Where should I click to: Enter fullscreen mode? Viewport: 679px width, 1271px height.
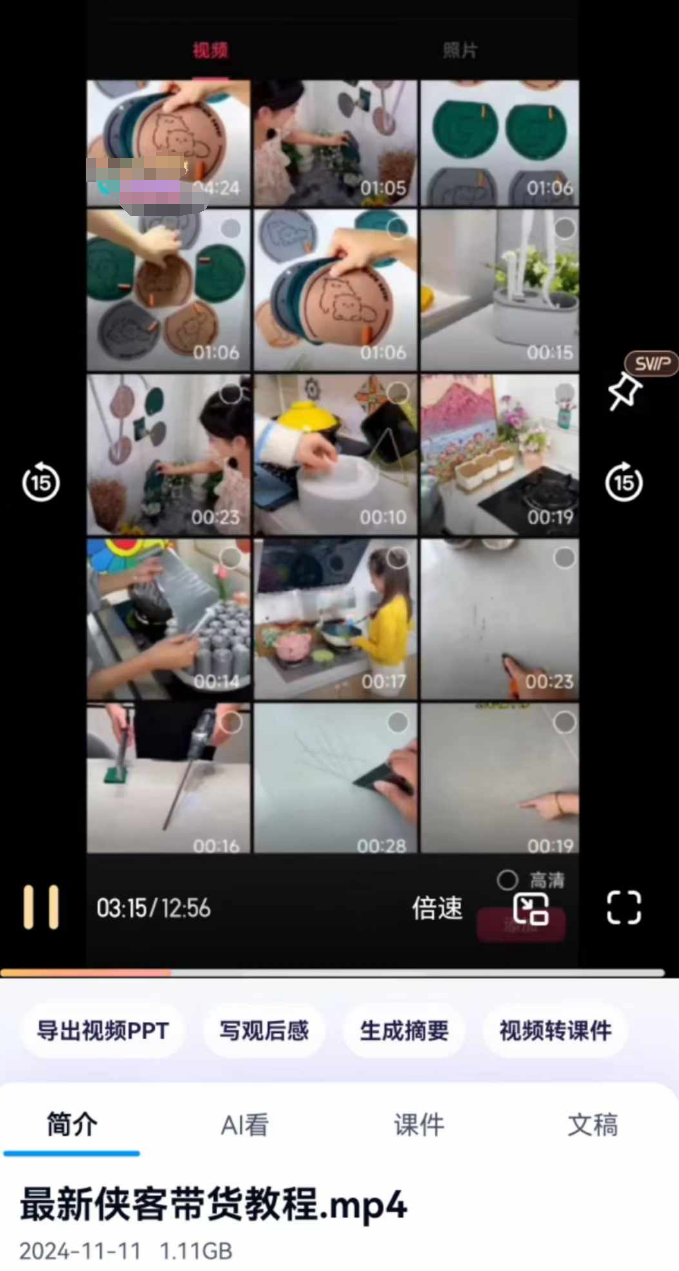[x=624, y=907]
